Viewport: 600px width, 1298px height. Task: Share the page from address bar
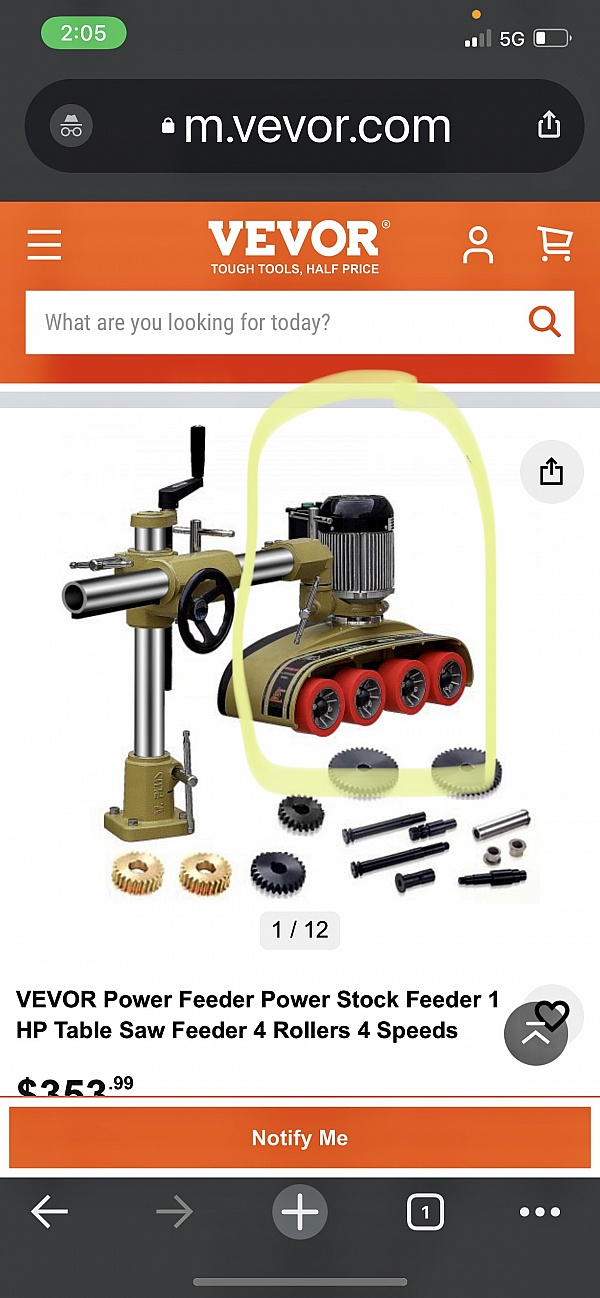coord(548,126)
